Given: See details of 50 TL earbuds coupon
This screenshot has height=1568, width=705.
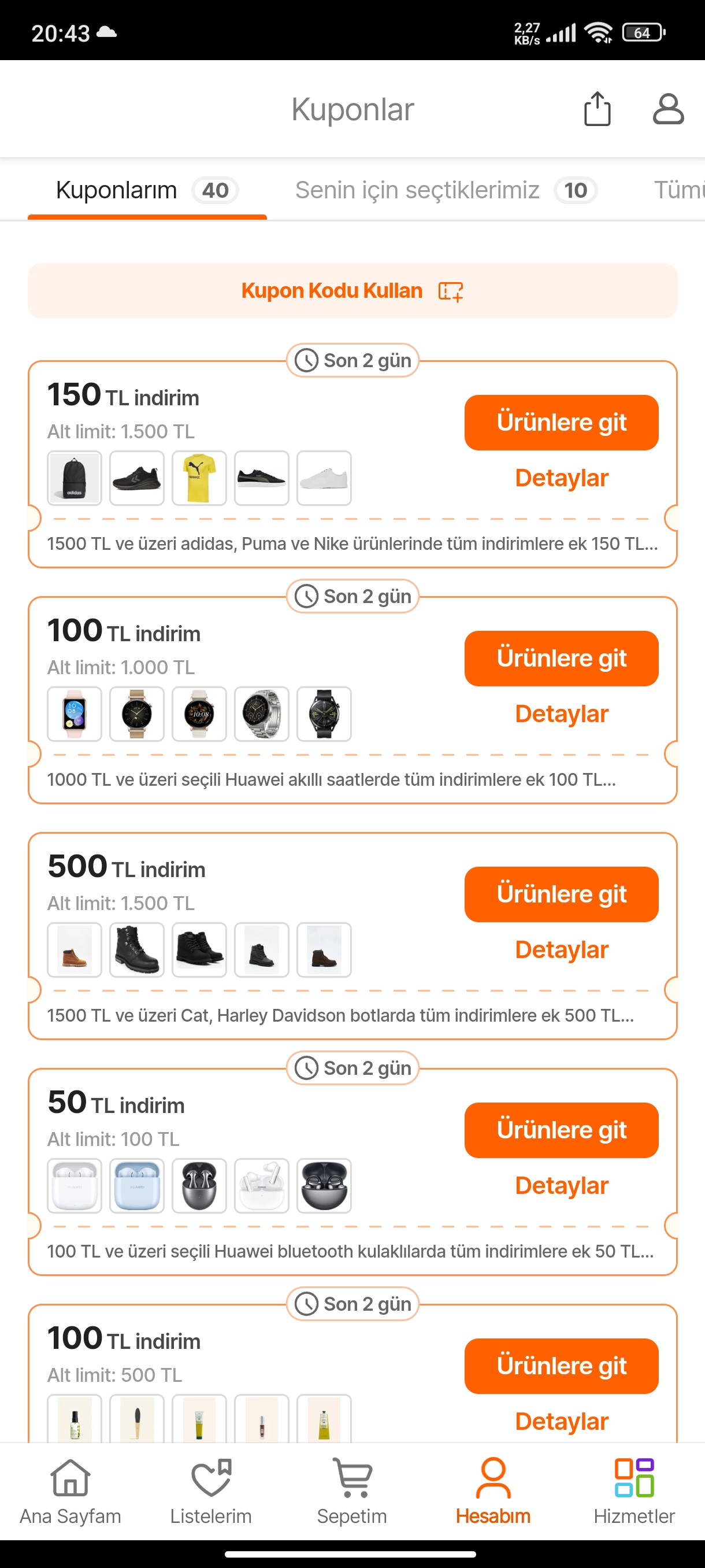Looking at the screenshot, I should (561, 1185).
